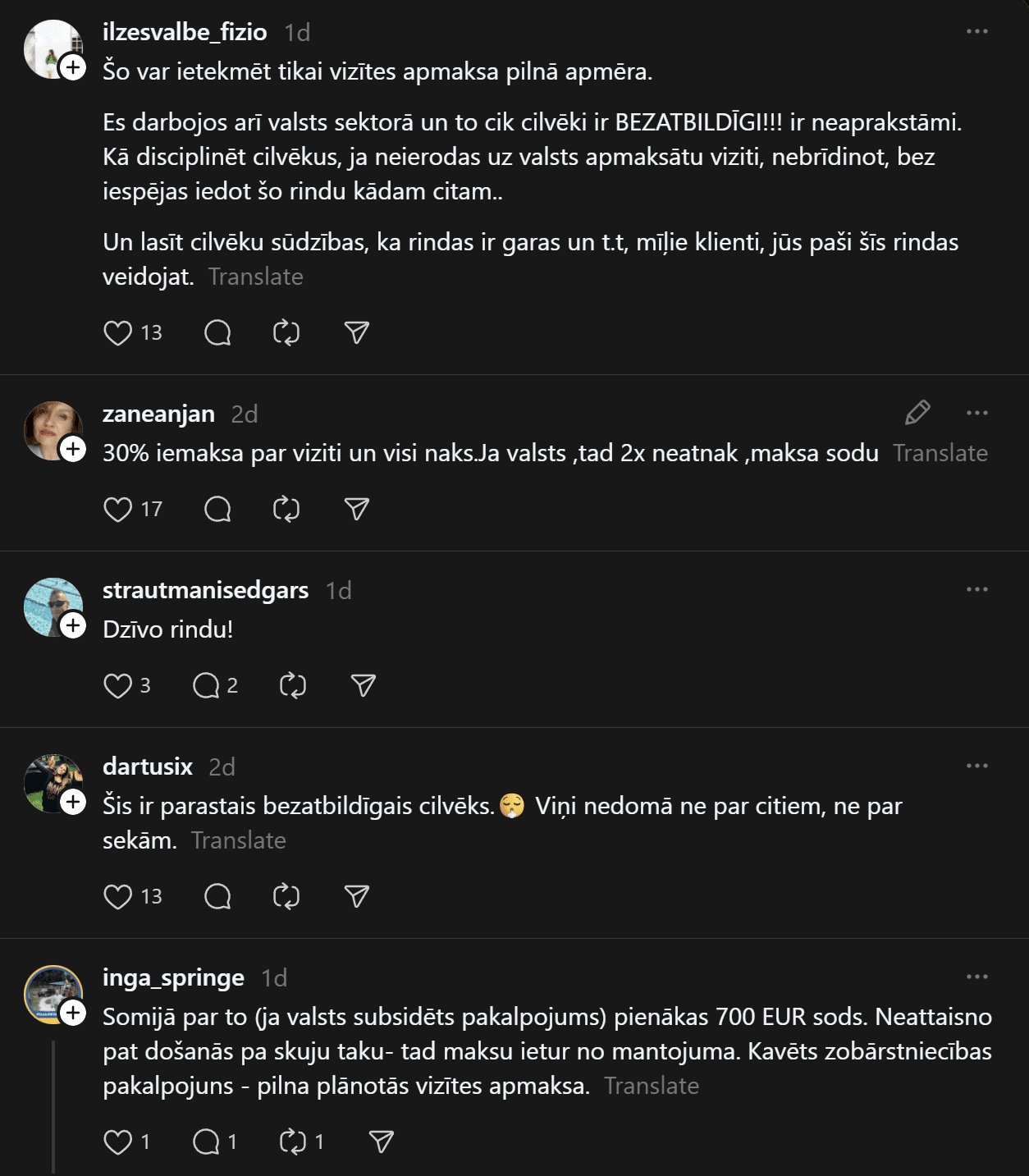
Task: Open overflow menu on inga_springe's comment
Action: tap(976, 977)
